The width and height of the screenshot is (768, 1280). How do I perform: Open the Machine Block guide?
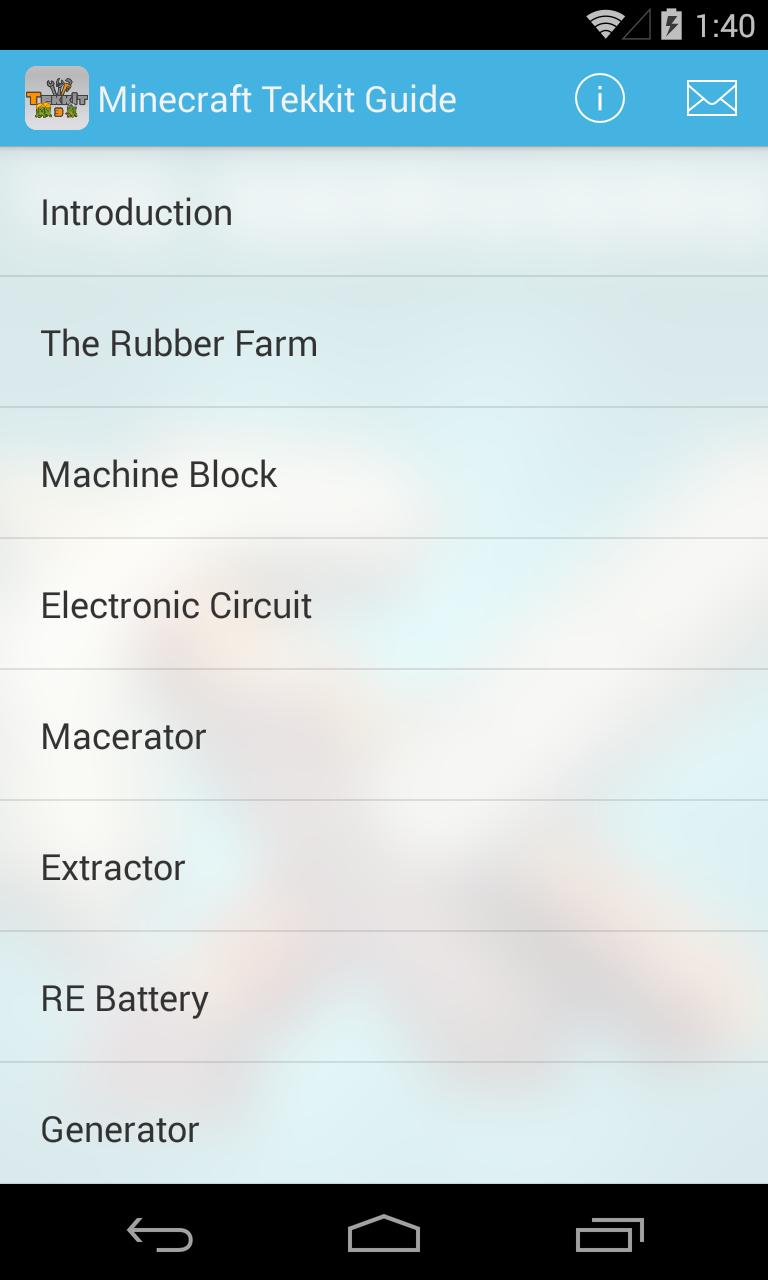[x=159, y=473]
